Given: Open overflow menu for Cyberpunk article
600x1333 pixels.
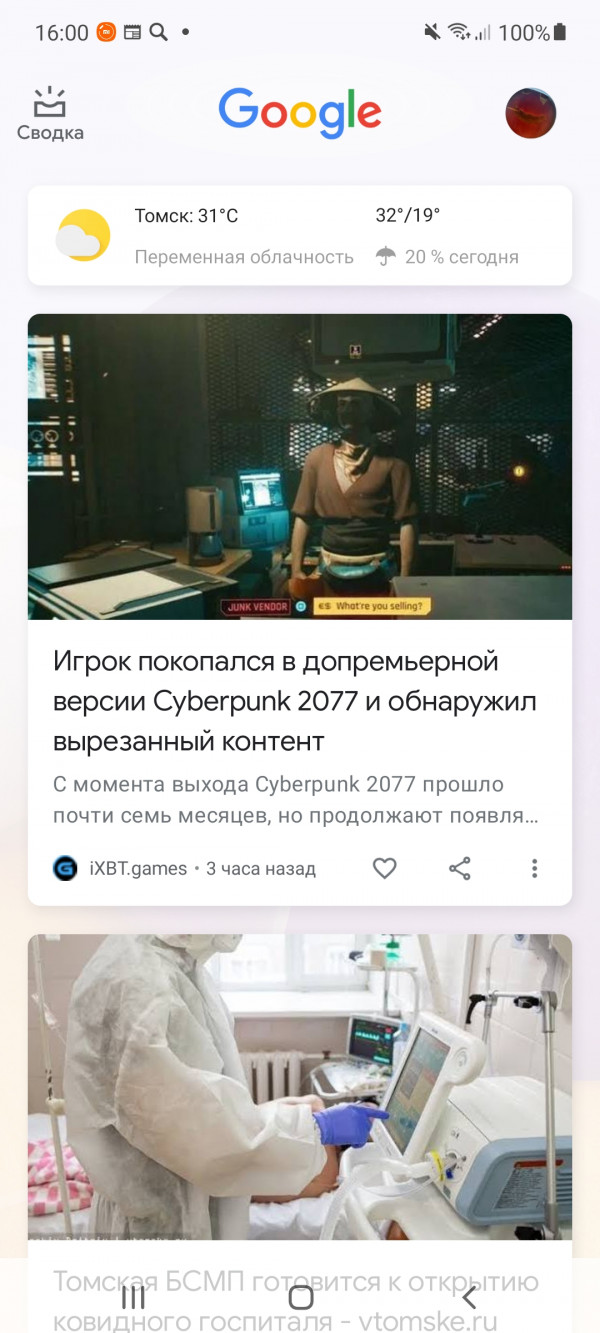Looking at the screenshot, I should (x=535, y=868).
